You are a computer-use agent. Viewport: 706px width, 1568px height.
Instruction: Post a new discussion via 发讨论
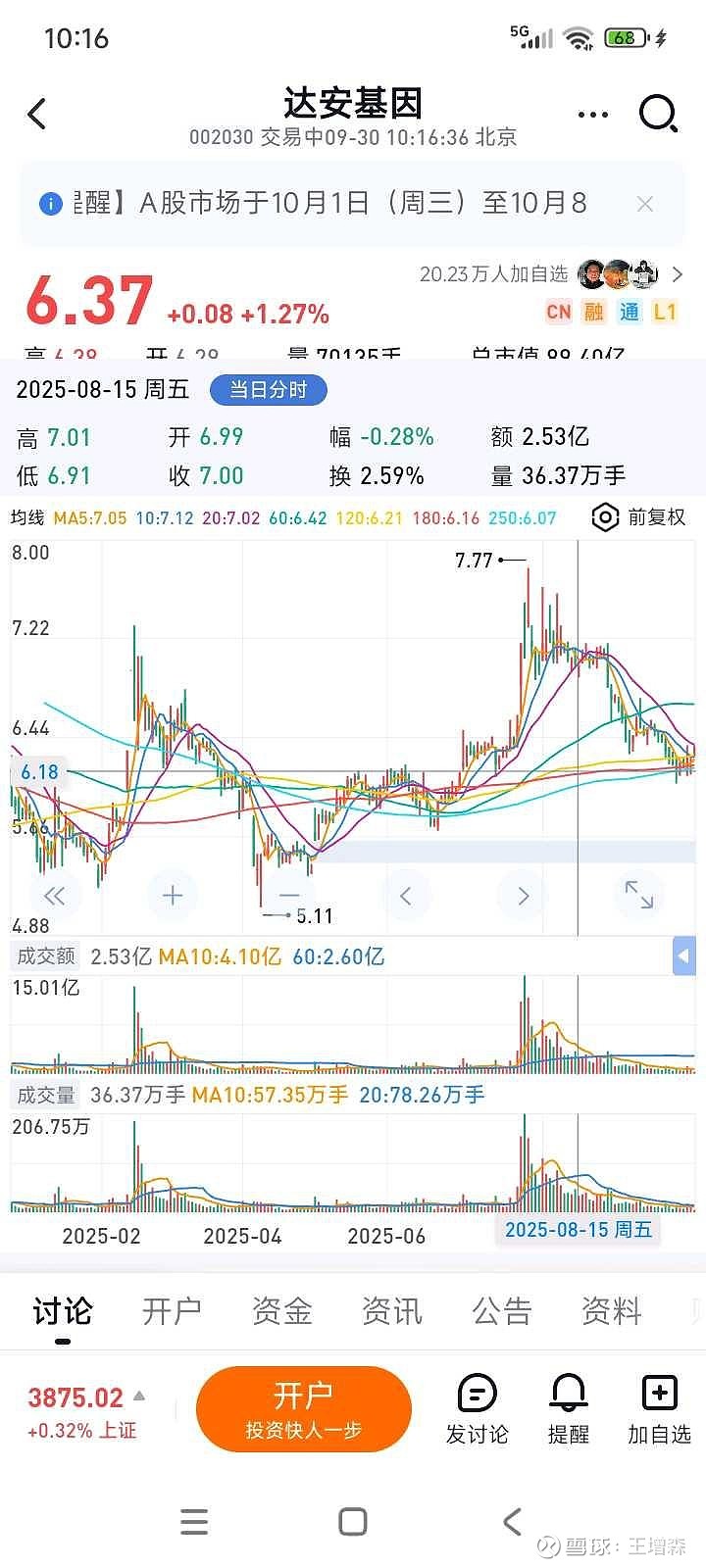point(477,1409)
